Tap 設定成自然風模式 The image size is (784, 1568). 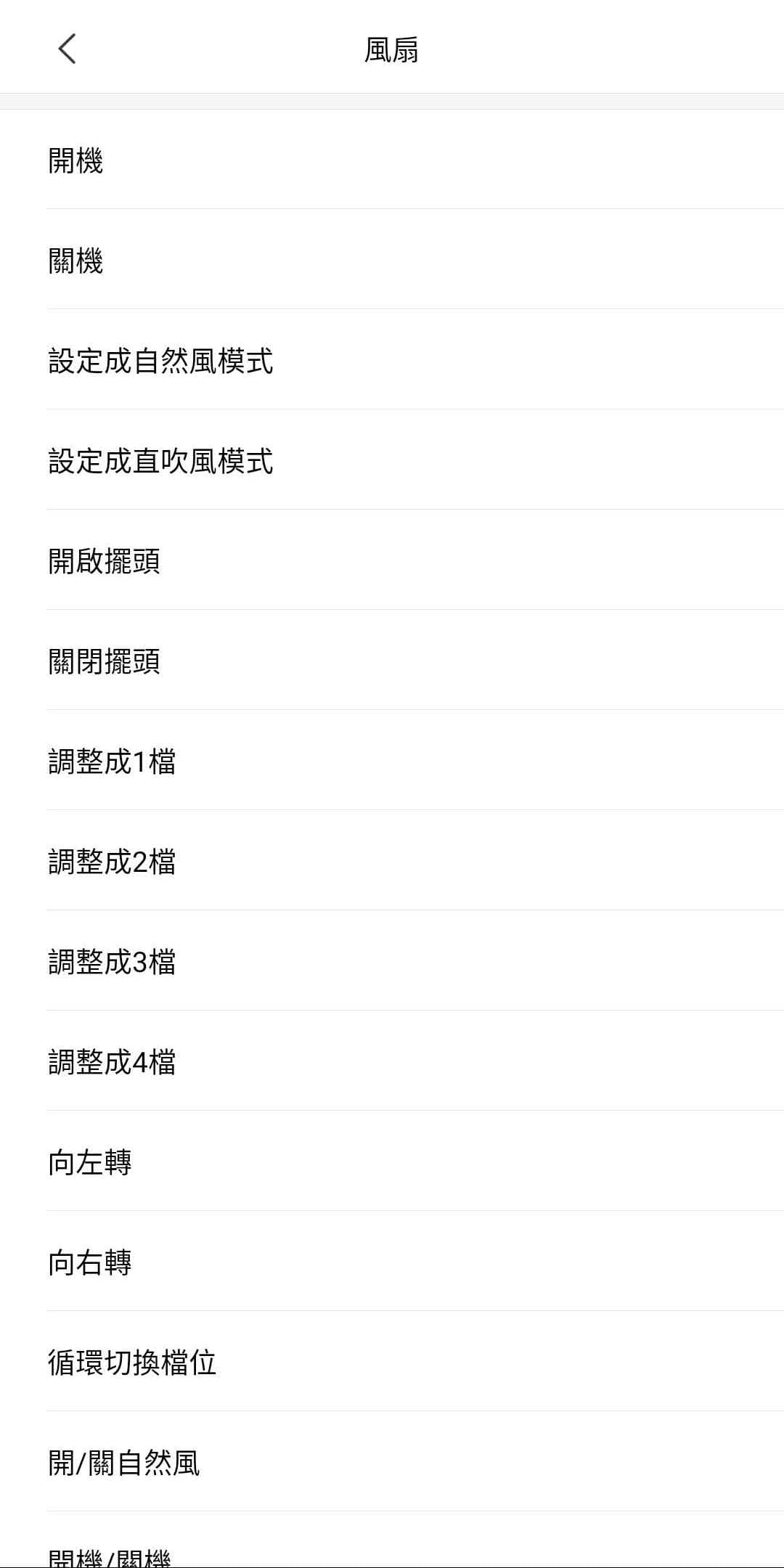160,361
